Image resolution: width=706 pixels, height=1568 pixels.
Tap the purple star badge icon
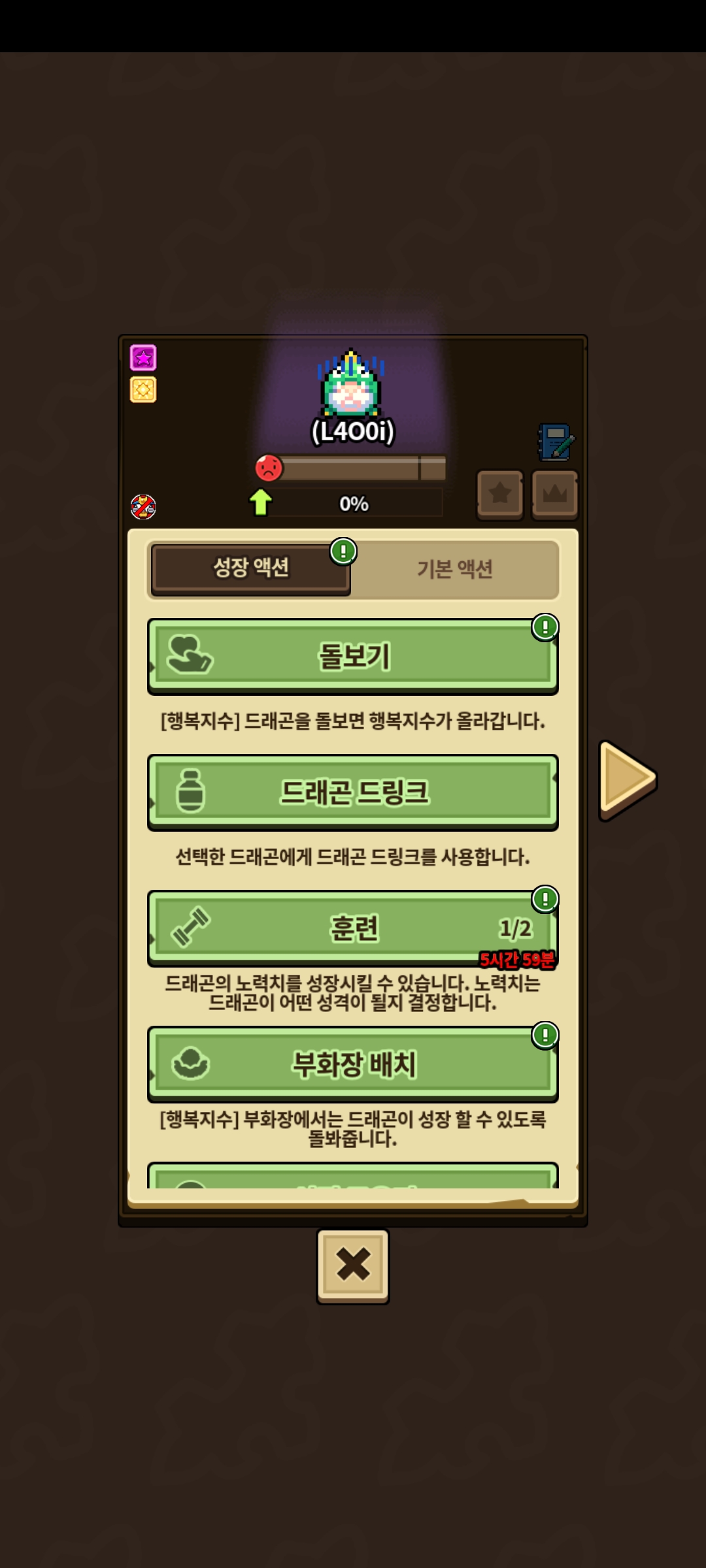[143, 357]
